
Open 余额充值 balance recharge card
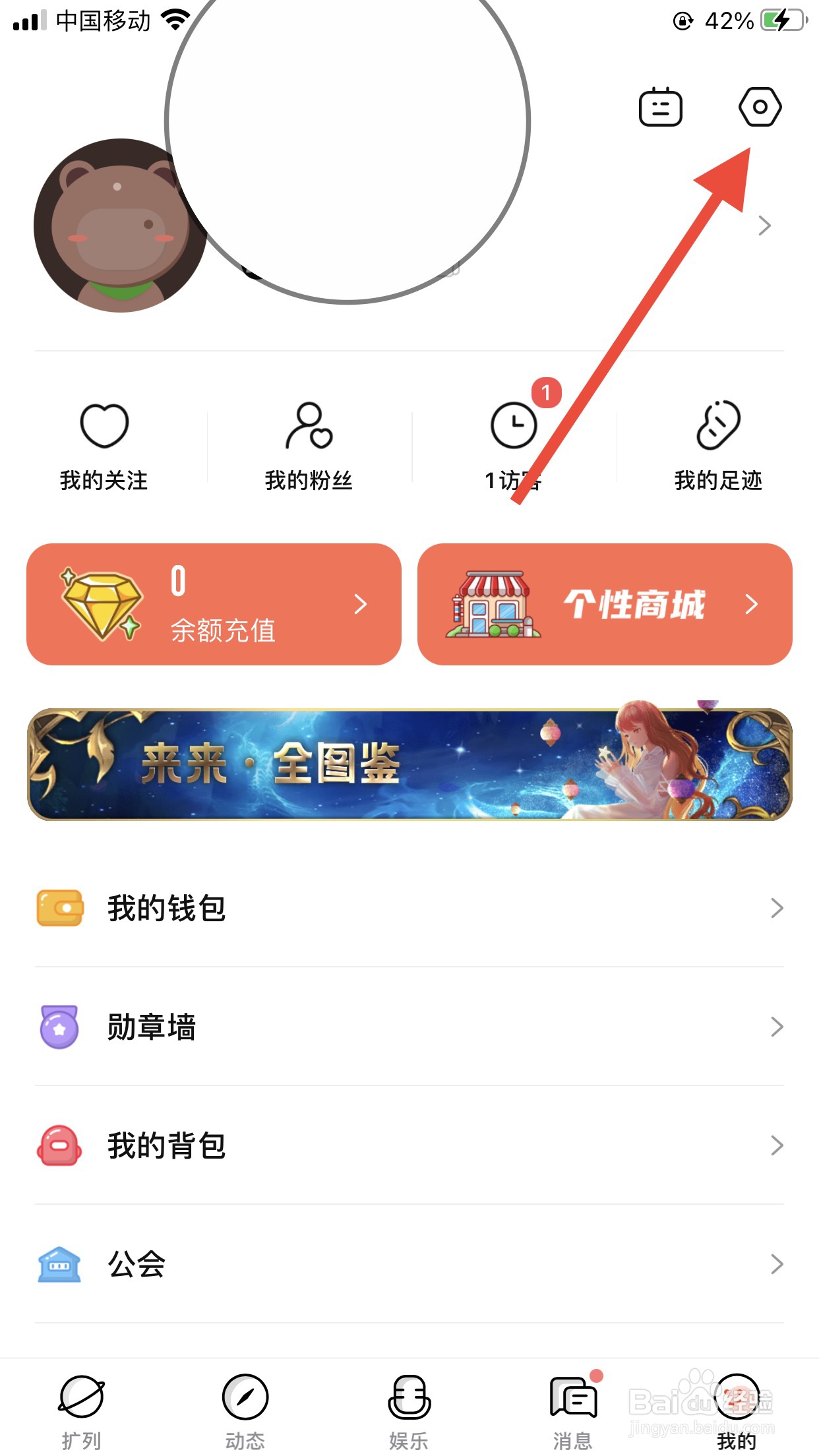point(214,604)
